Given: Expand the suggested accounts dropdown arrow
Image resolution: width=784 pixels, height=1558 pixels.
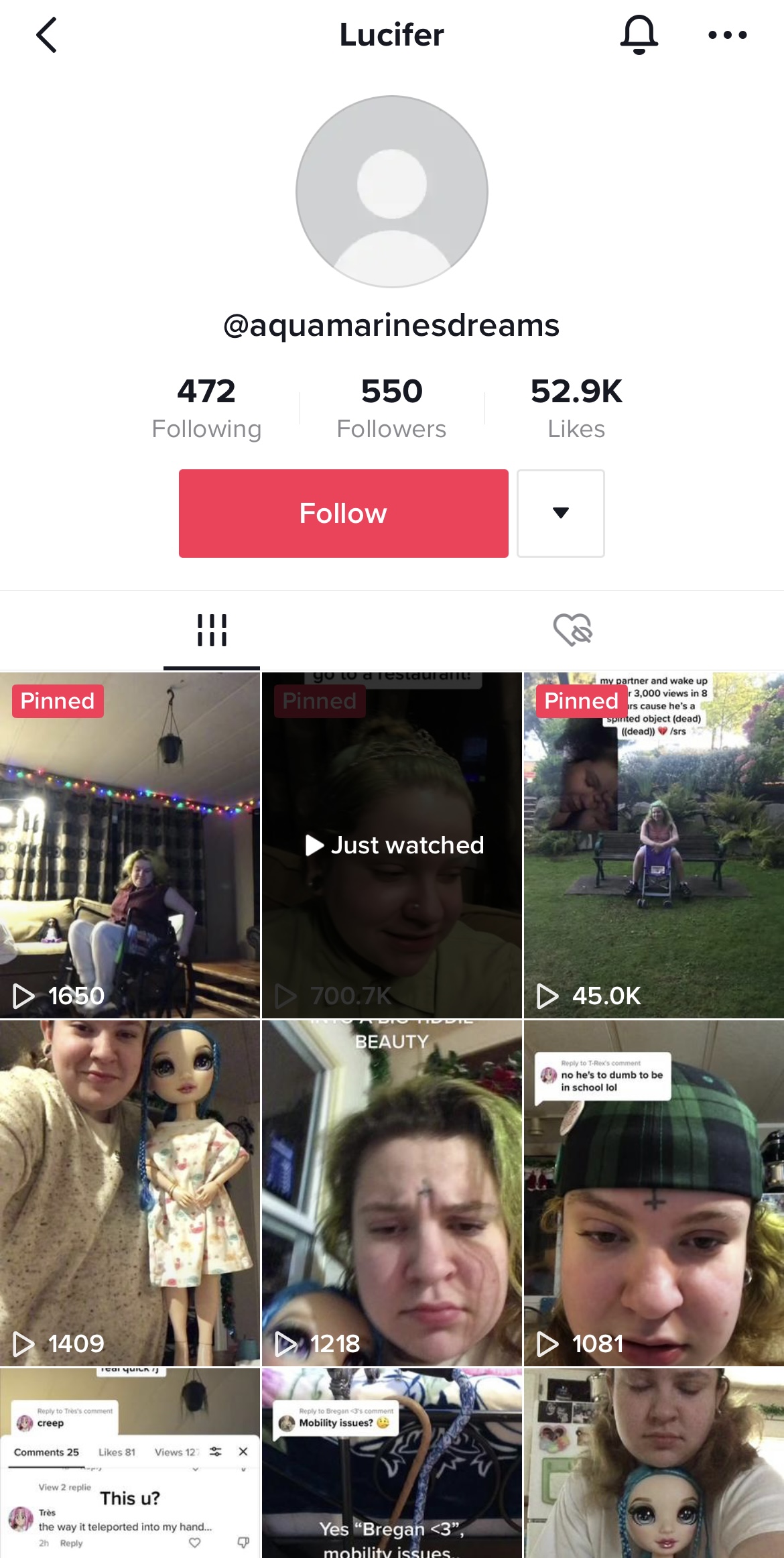Looking at the screenshot, I should tap(561, 514).
